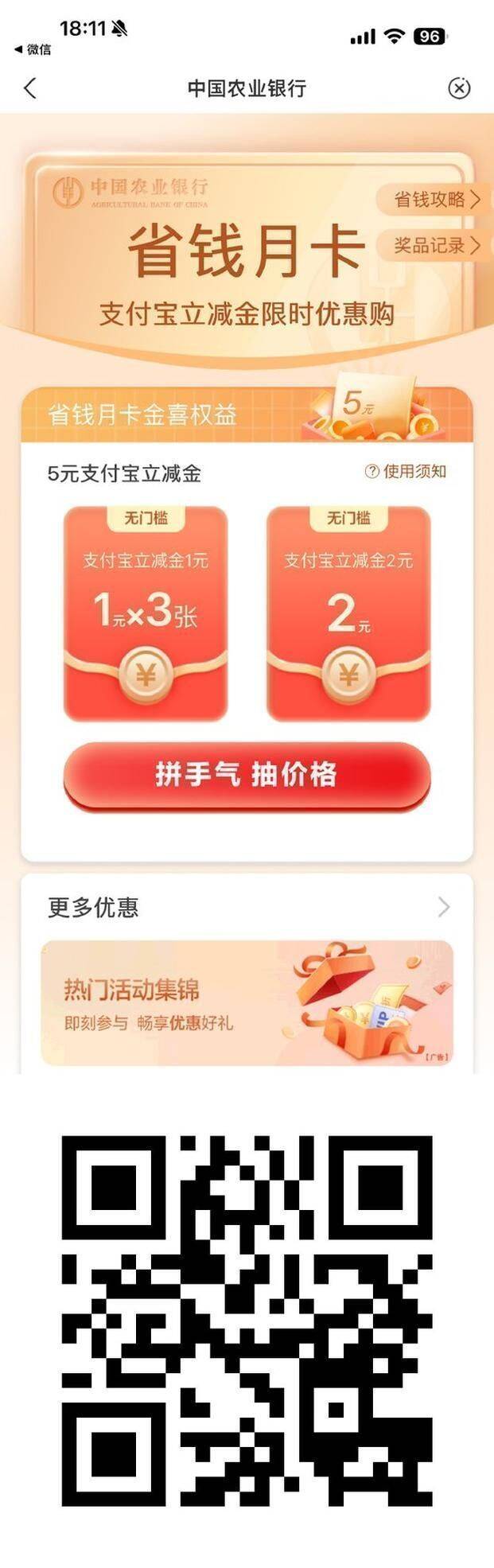Open 使用须知 usage notice

pos(406,472)
